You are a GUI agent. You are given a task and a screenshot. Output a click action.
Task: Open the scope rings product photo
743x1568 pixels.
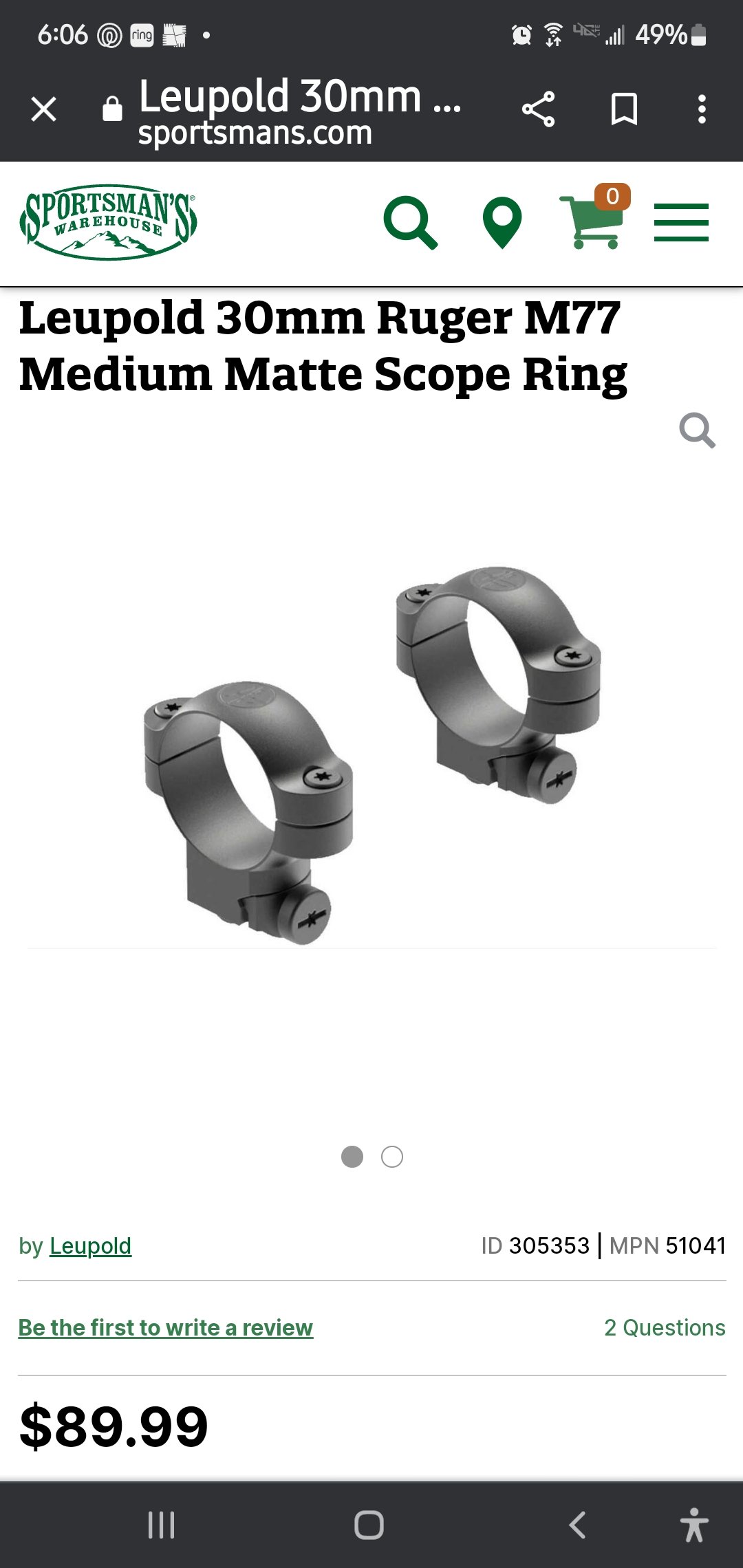click(x=371, y=754)
